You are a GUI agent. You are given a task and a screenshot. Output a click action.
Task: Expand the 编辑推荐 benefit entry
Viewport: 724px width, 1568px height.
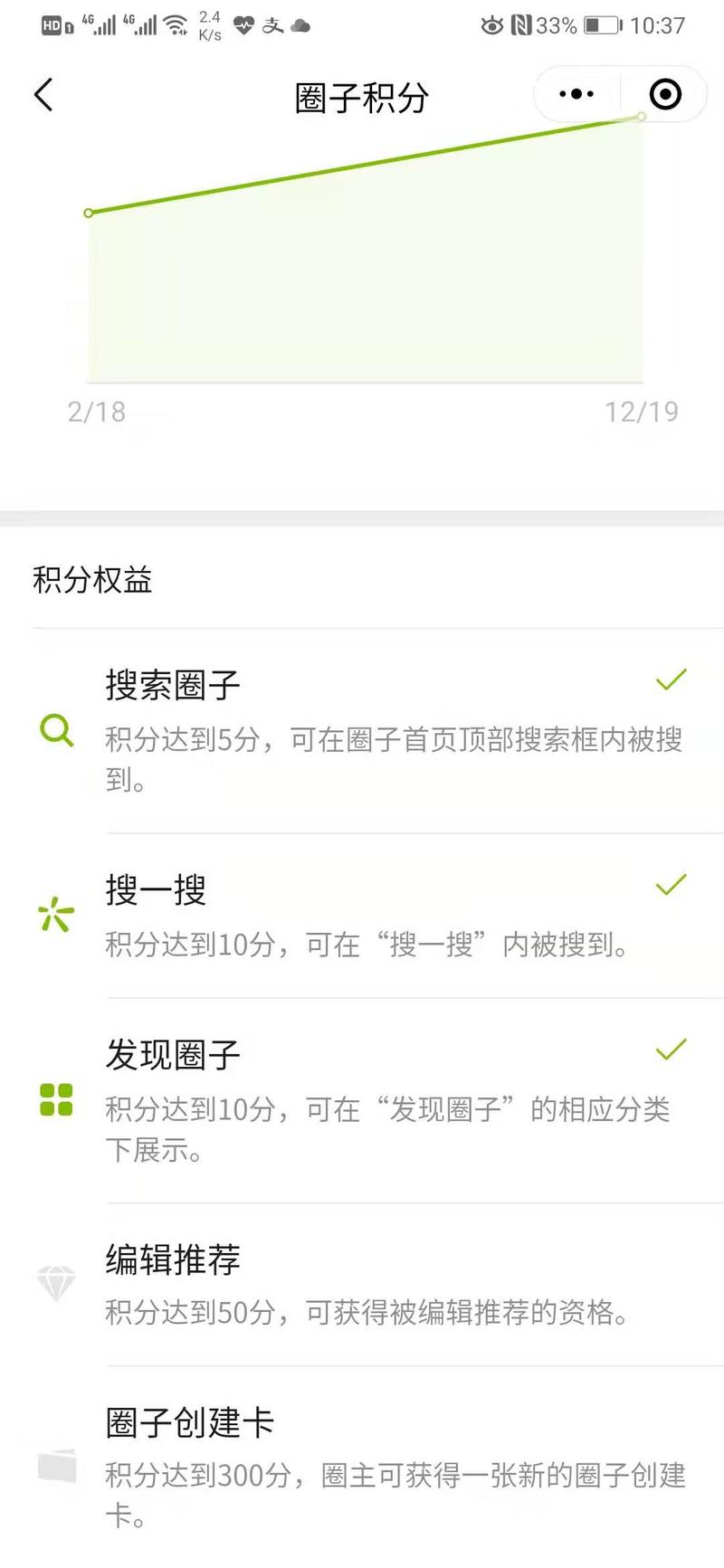point(172,1259)
